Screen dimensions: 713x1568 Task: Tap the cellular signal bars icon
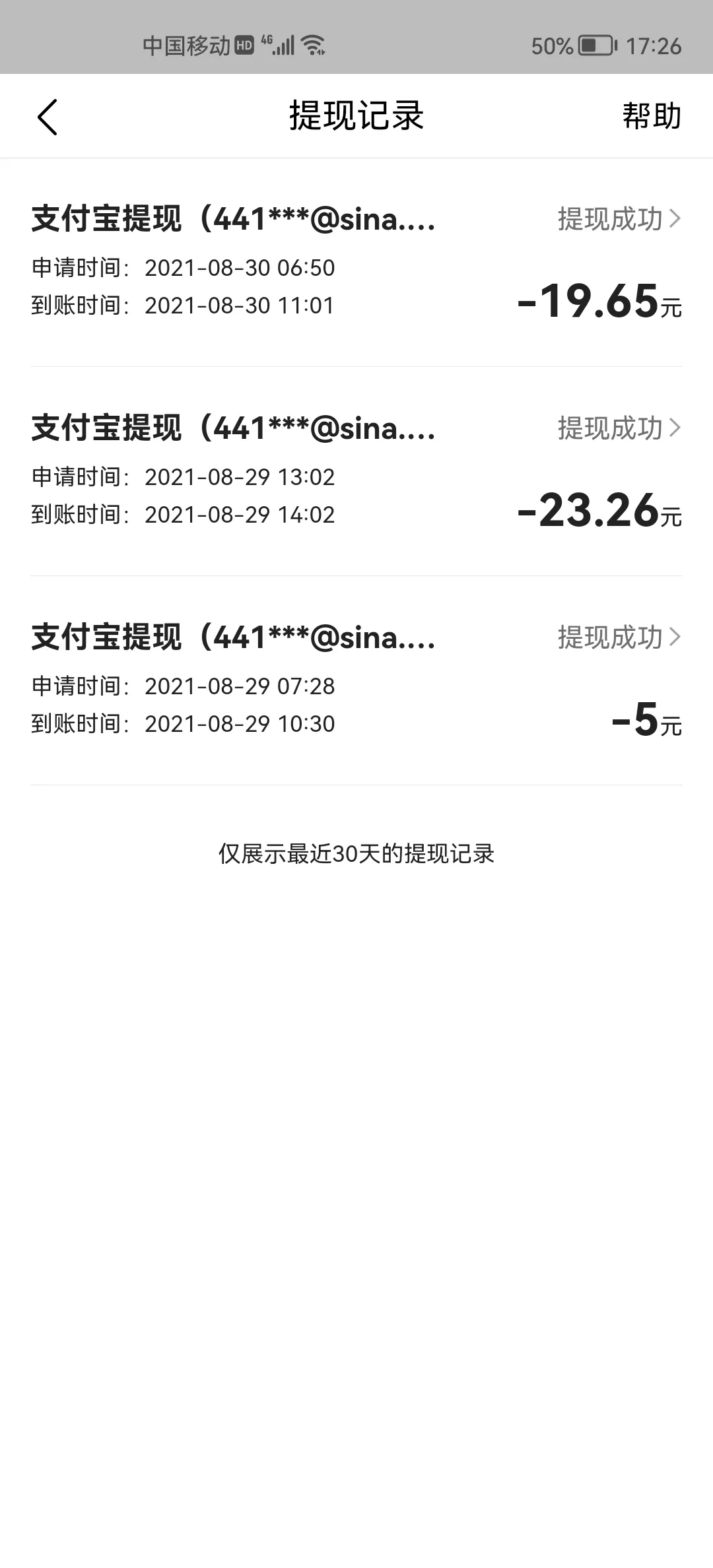285,45
